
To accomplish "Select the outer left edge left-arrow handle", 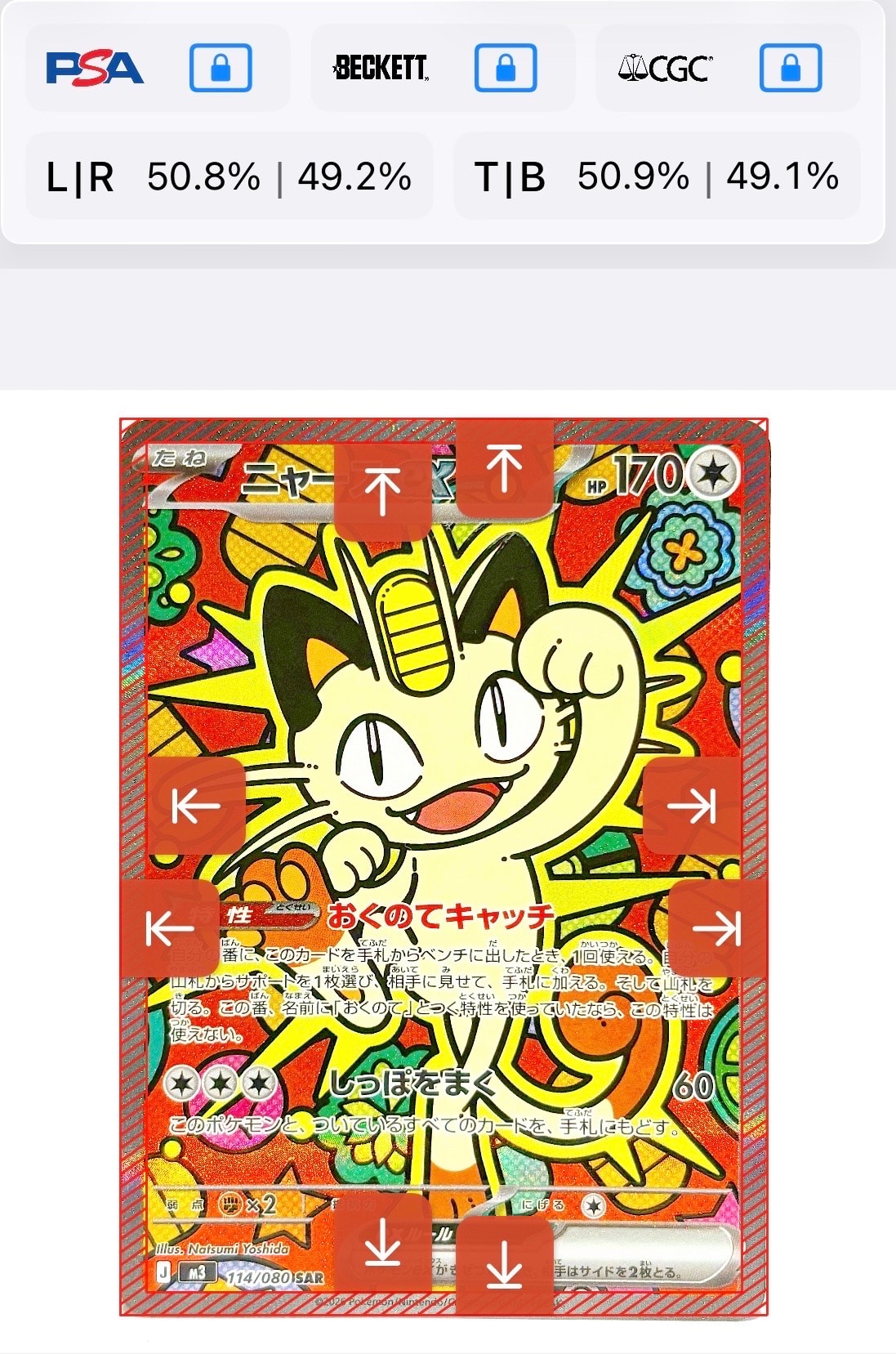I will click(x=170, y=929).
